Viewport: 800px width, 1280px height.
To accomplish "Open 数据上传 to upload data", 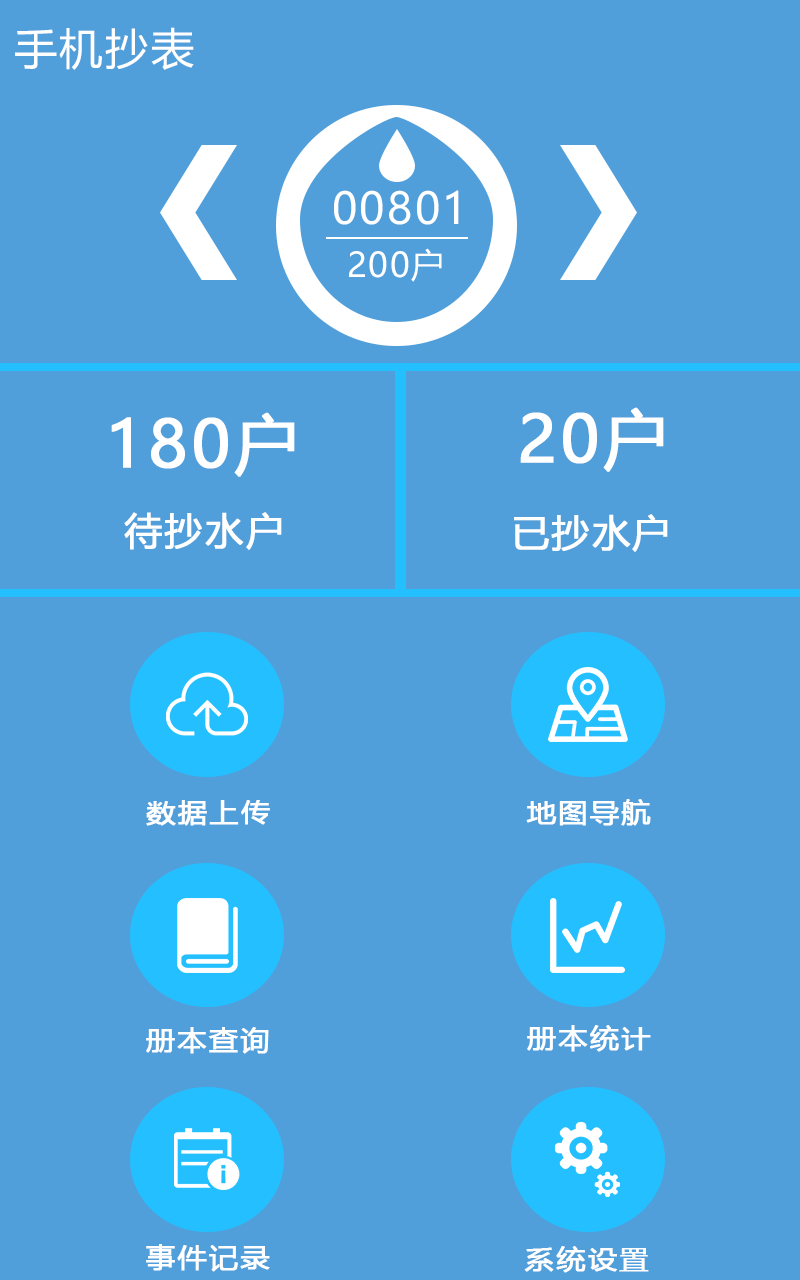I will [207, 705].
